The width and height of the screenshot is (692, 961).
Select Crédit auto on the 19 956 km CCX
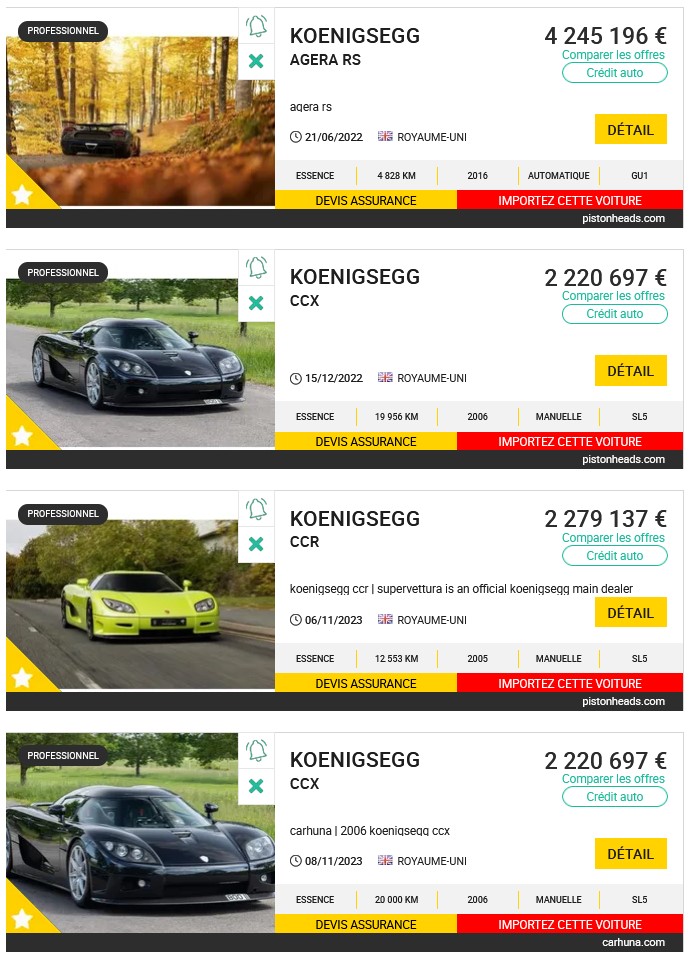[x=614, y=314]
